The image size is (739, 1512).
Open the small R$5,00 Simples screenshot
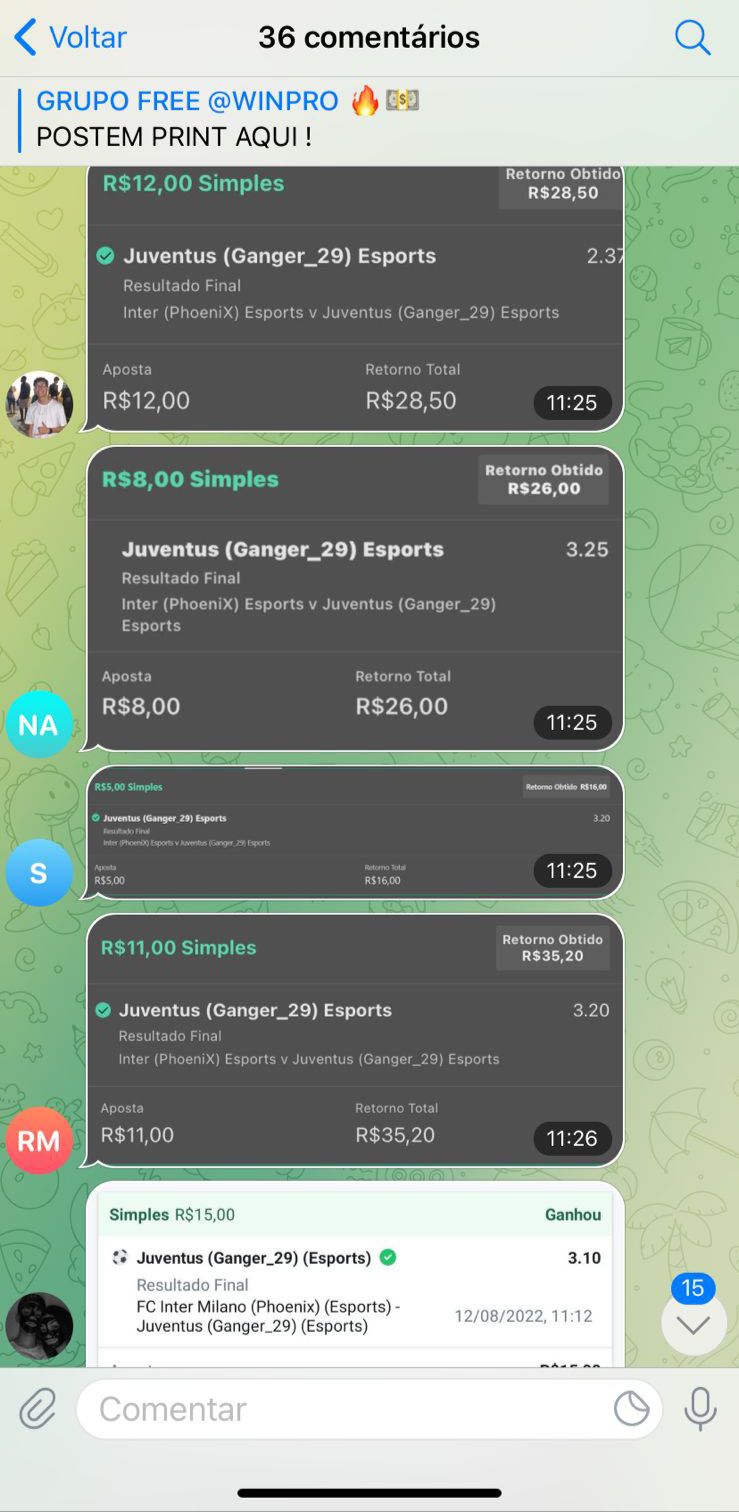[x=355, y=832]
